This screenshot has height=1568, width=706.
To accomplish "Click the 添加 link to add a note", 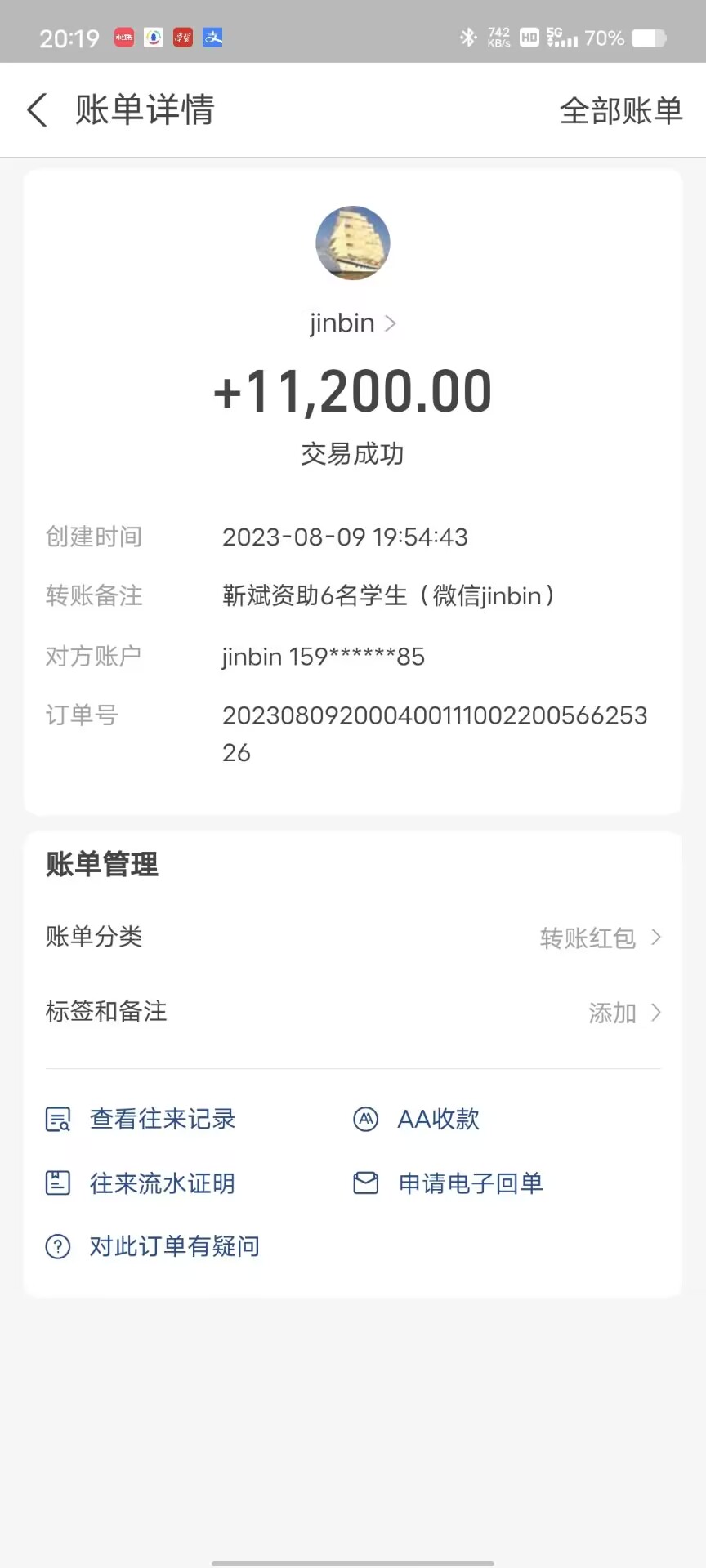I will [x=610, y=1013].
